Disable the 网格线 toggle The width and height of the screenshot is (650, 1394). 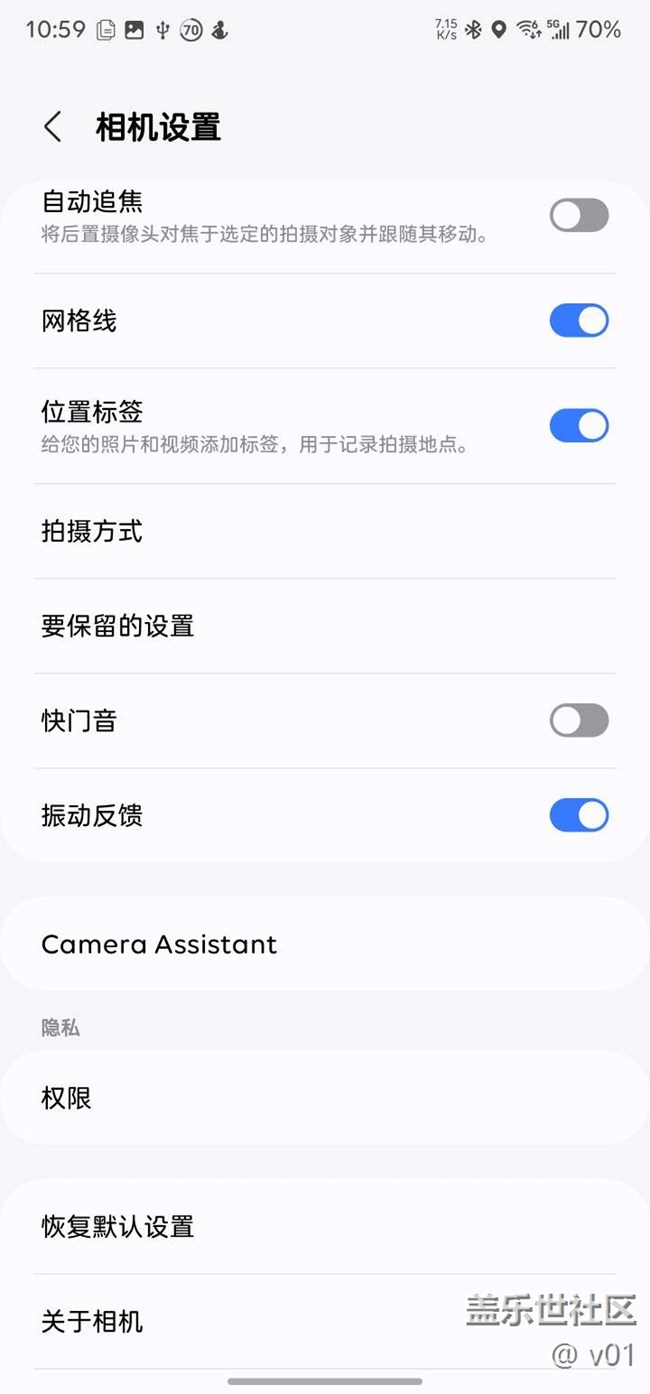578,321
